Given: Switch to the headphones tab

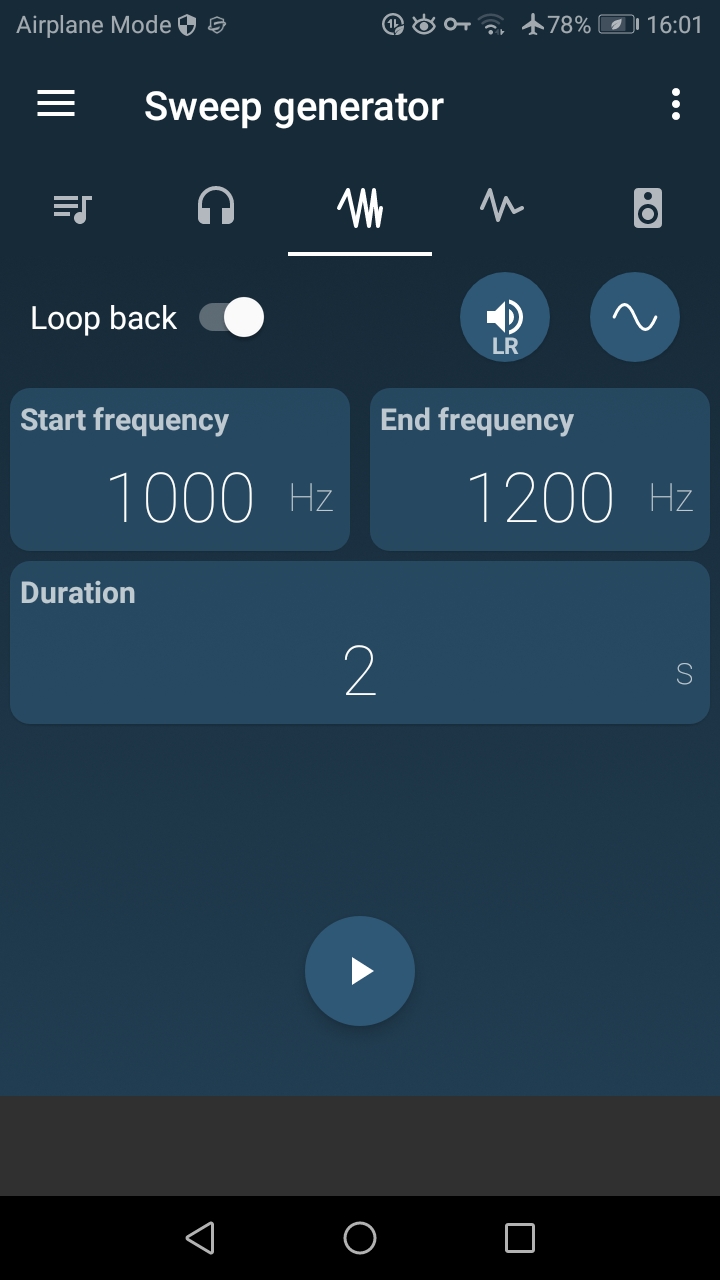Looking at the screenshot, I should [x=216, y=208].
